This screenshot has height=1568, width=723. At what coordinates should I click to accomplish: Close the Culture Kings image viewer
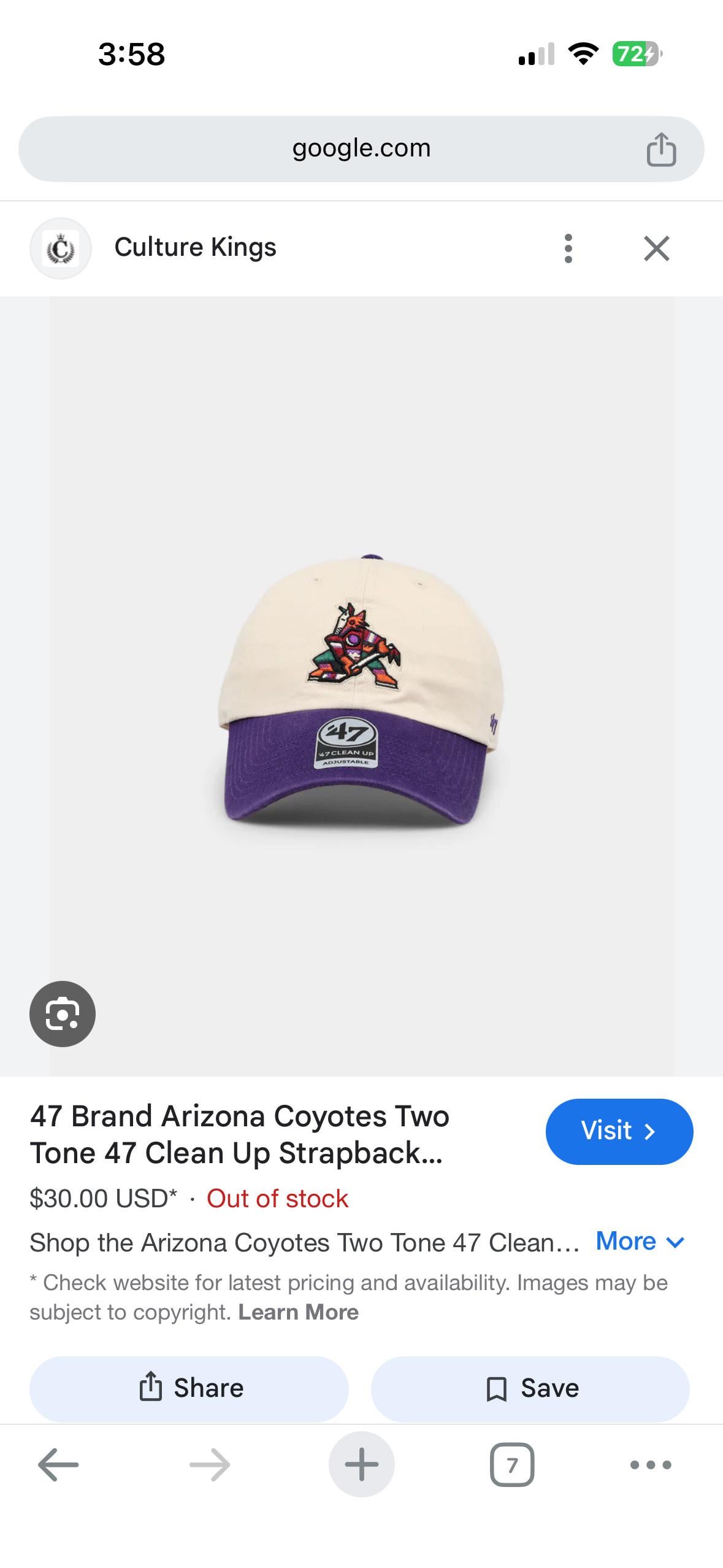point(656,248)
